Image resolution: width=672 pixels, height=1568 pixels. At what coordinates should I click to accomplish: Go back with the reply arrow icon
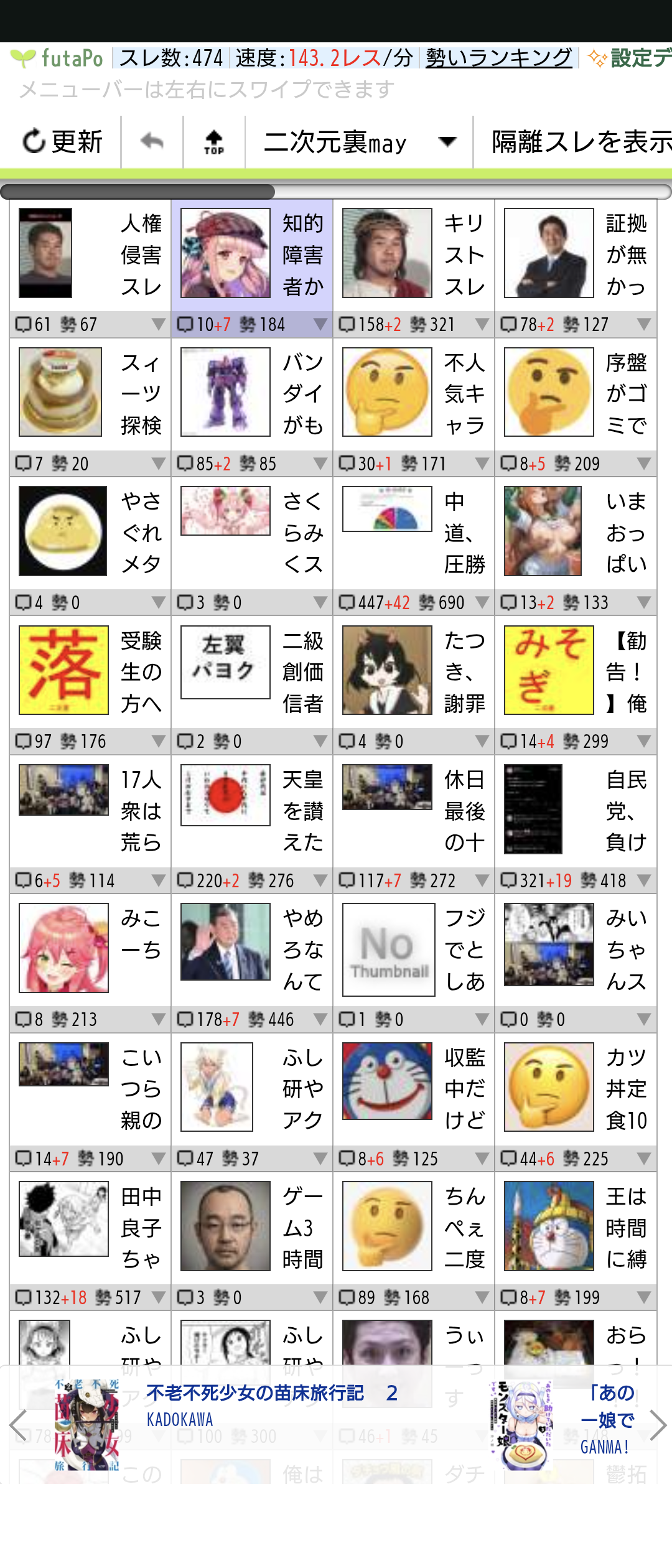[152, 142]
